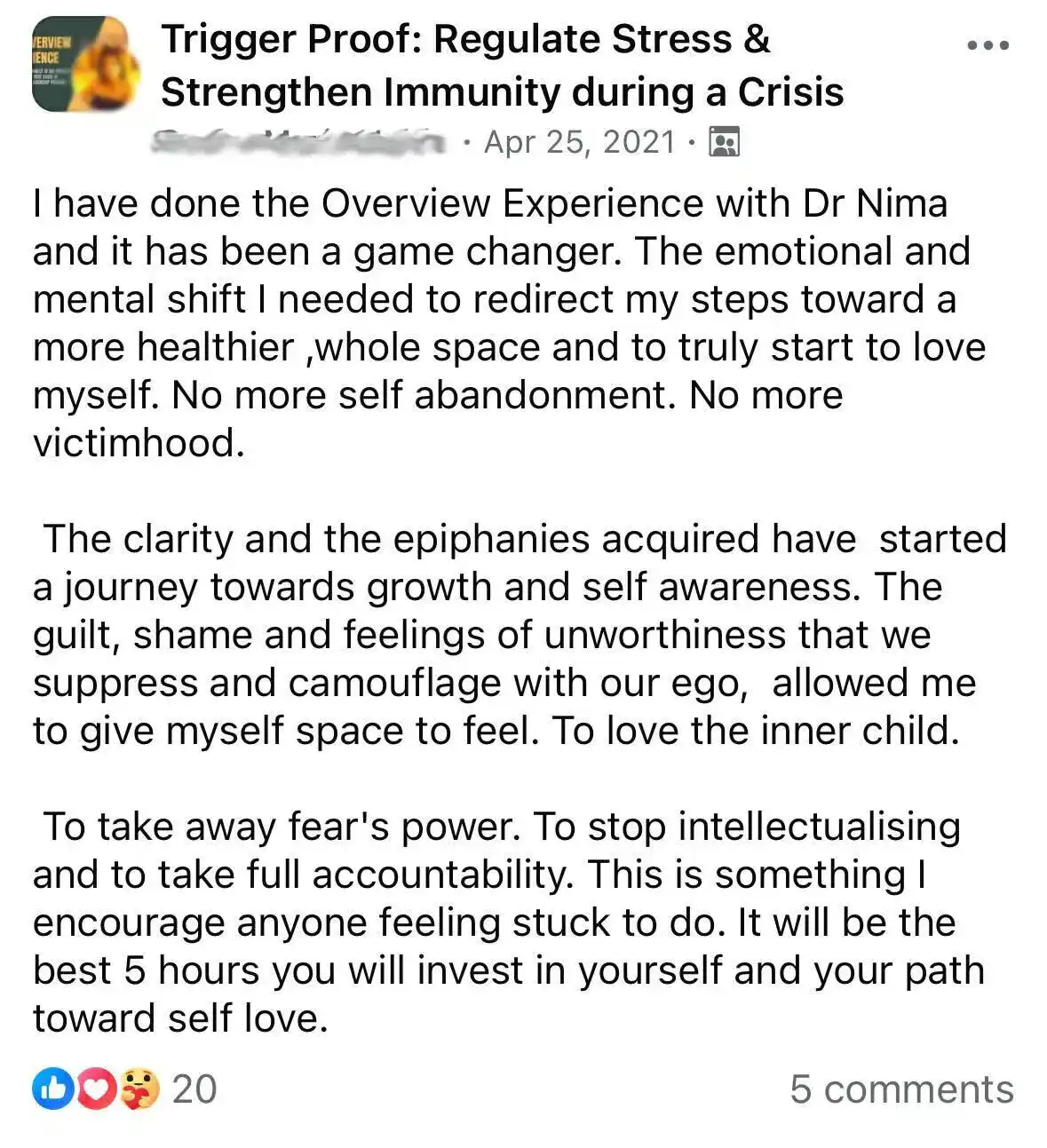
Task: Tap the Apr 25, 2021 timestamp
Action: click(x=579, y=142)
